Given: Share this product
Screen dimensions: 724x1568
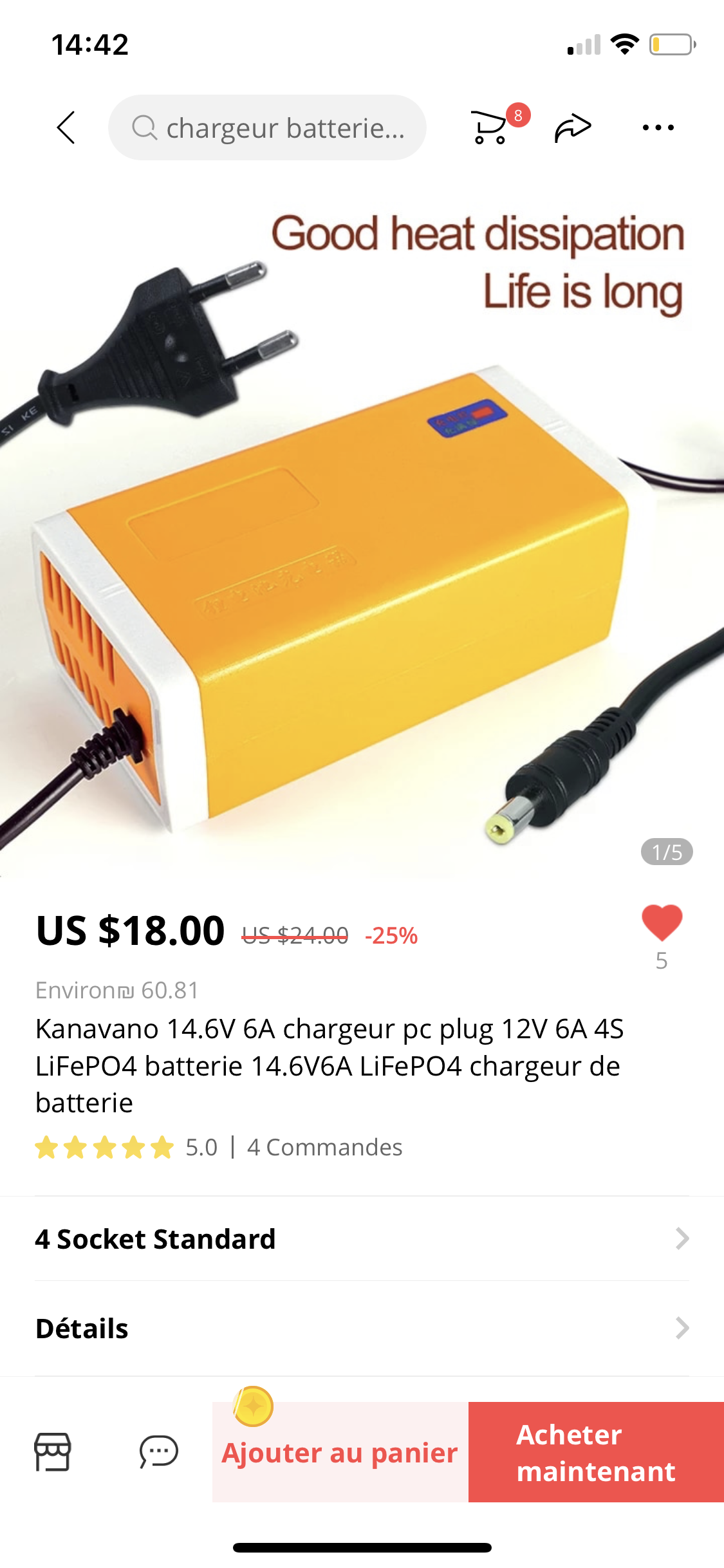Looking at the screenshot, I should point(572,127).
